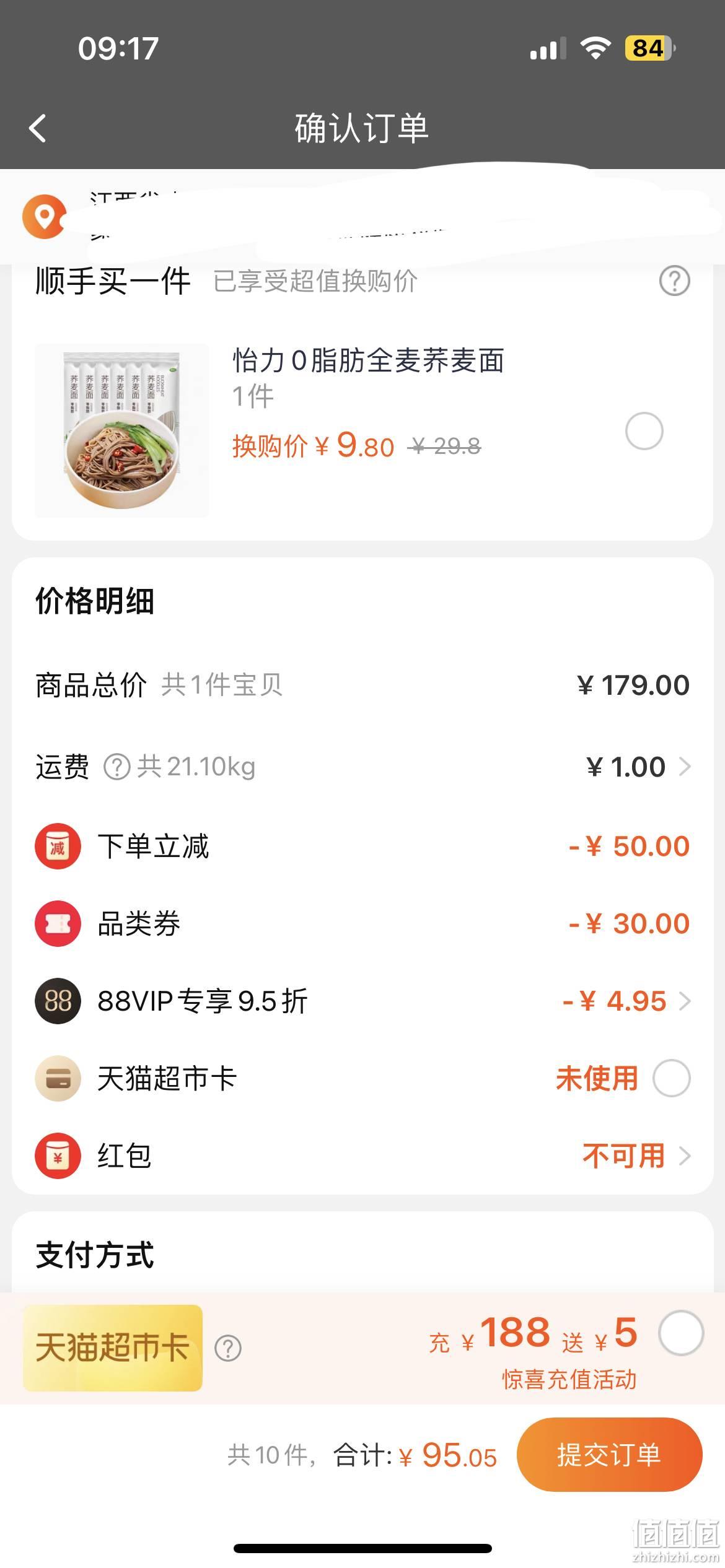Open the 怡力荞麦面 product image

point(122,430)
